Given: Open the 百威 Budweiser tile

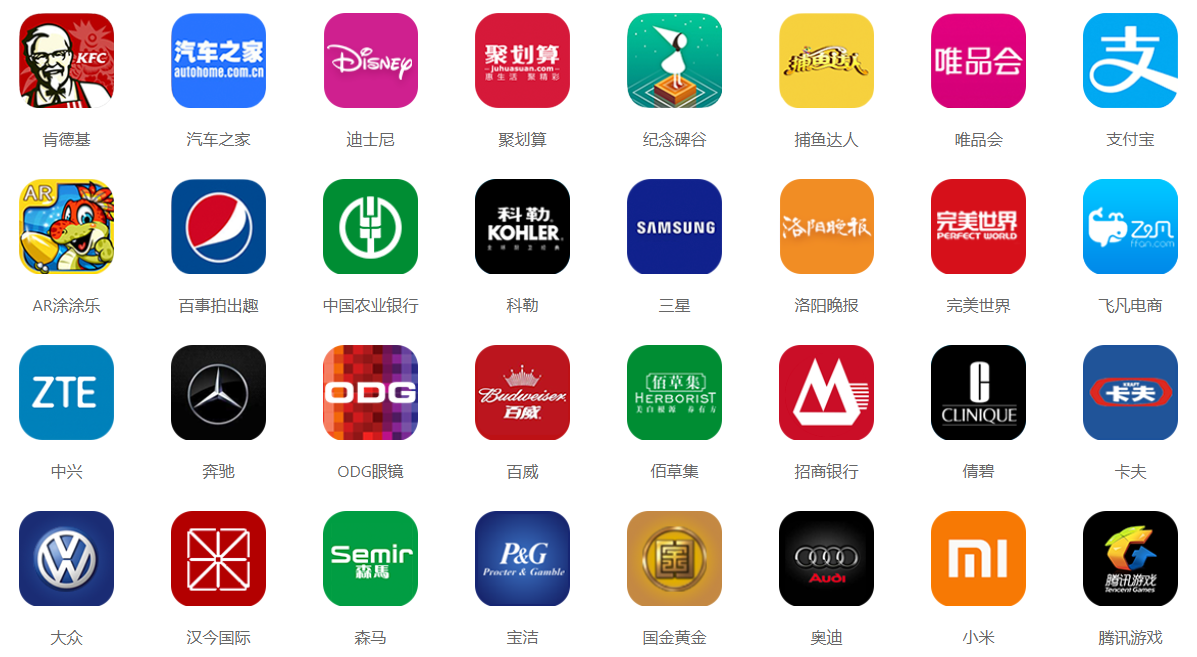Looking at the screenshot, I should [523, 393].
